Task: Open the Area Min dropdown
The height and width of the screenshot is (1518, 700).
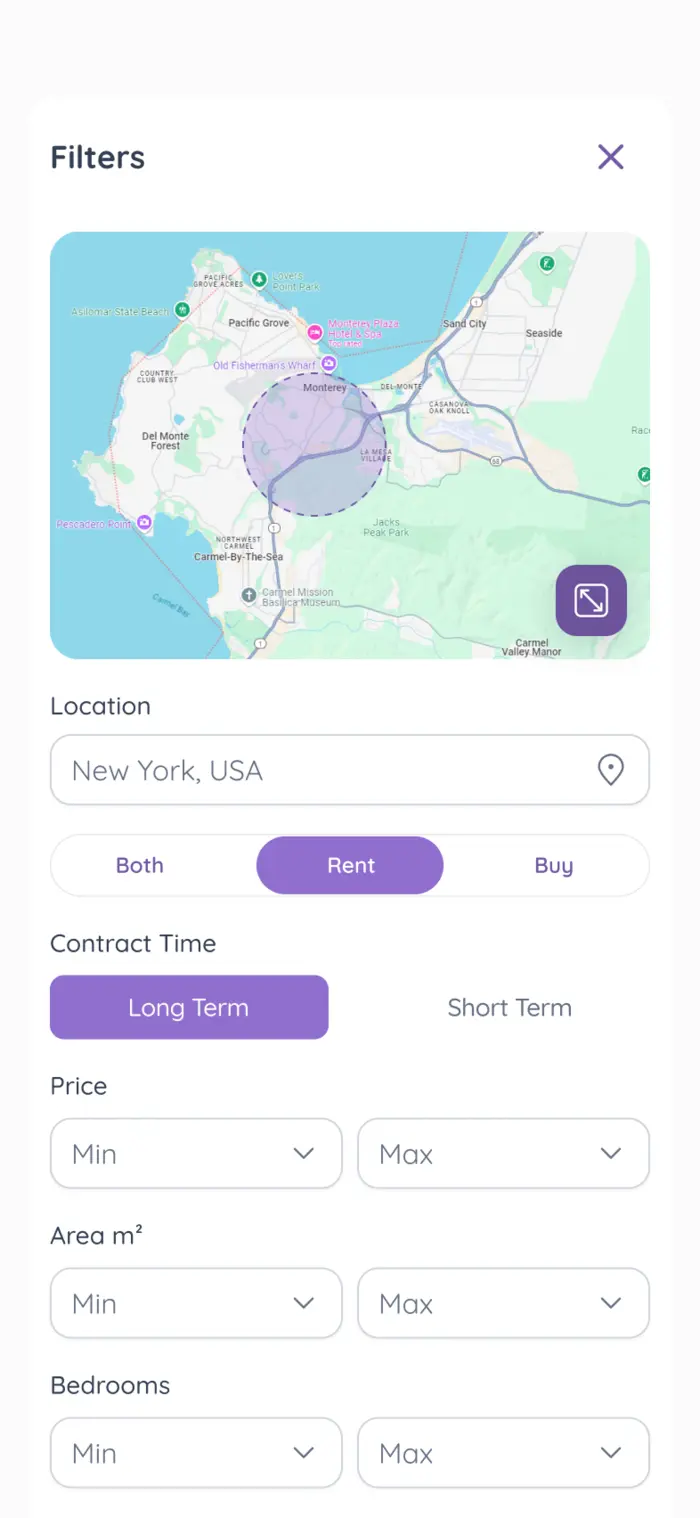Action: tap(196, 1304)
